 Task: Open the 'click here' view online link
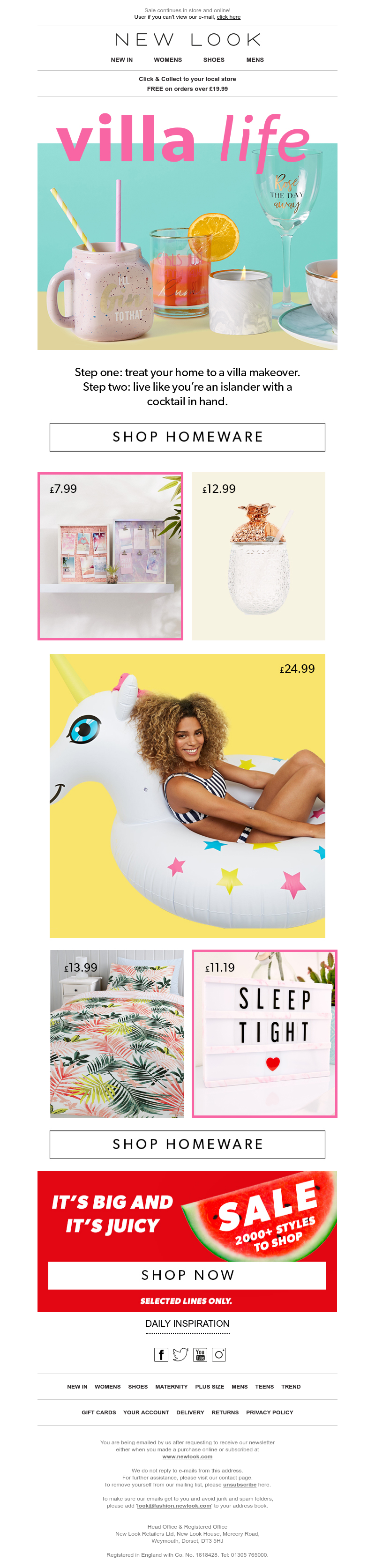228,17
